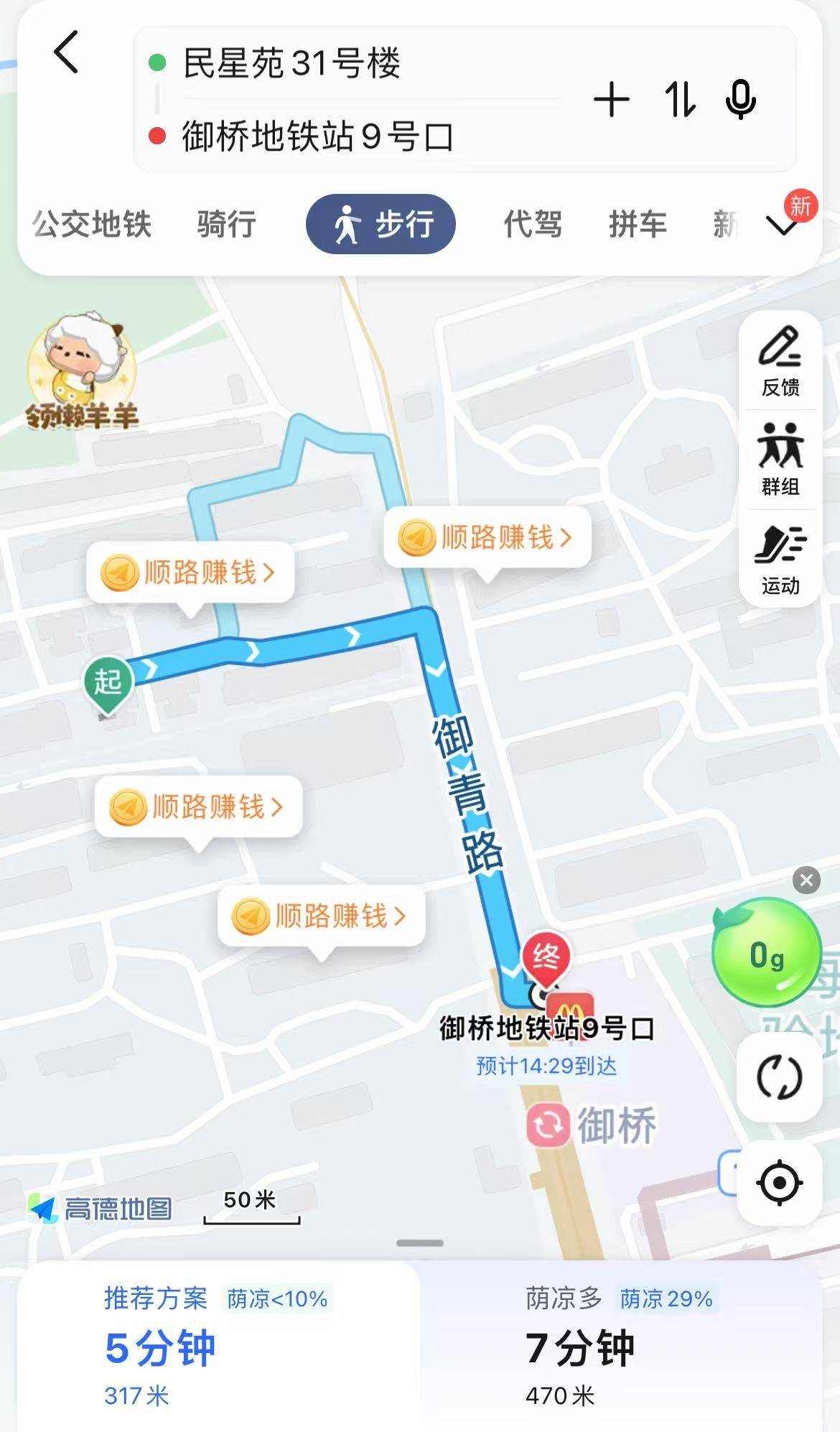Dismiss the green 0g energy ball
This screenshot has height=1432, width=840.
point(806,880)
